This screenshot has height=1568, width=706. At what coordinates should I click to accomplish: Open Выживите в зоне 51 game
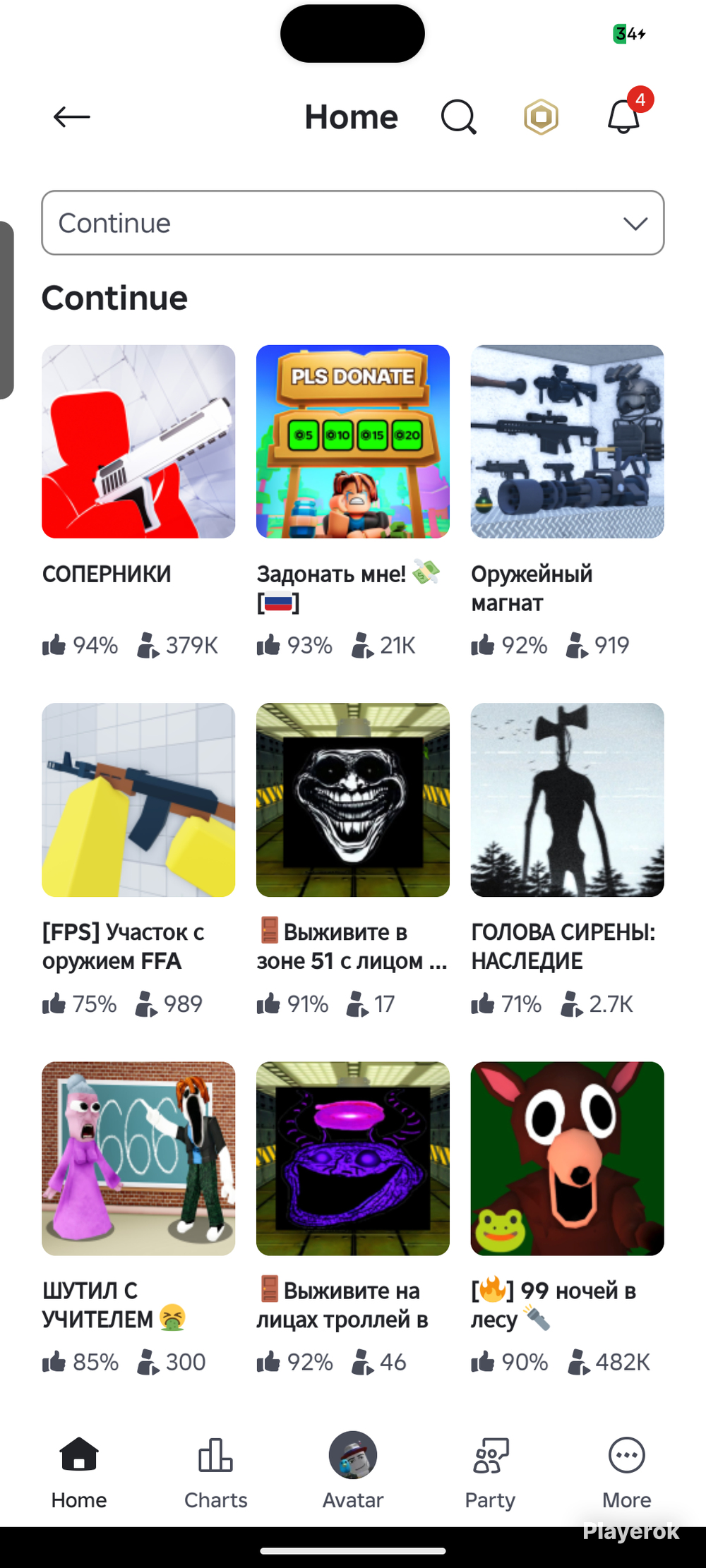353,800
